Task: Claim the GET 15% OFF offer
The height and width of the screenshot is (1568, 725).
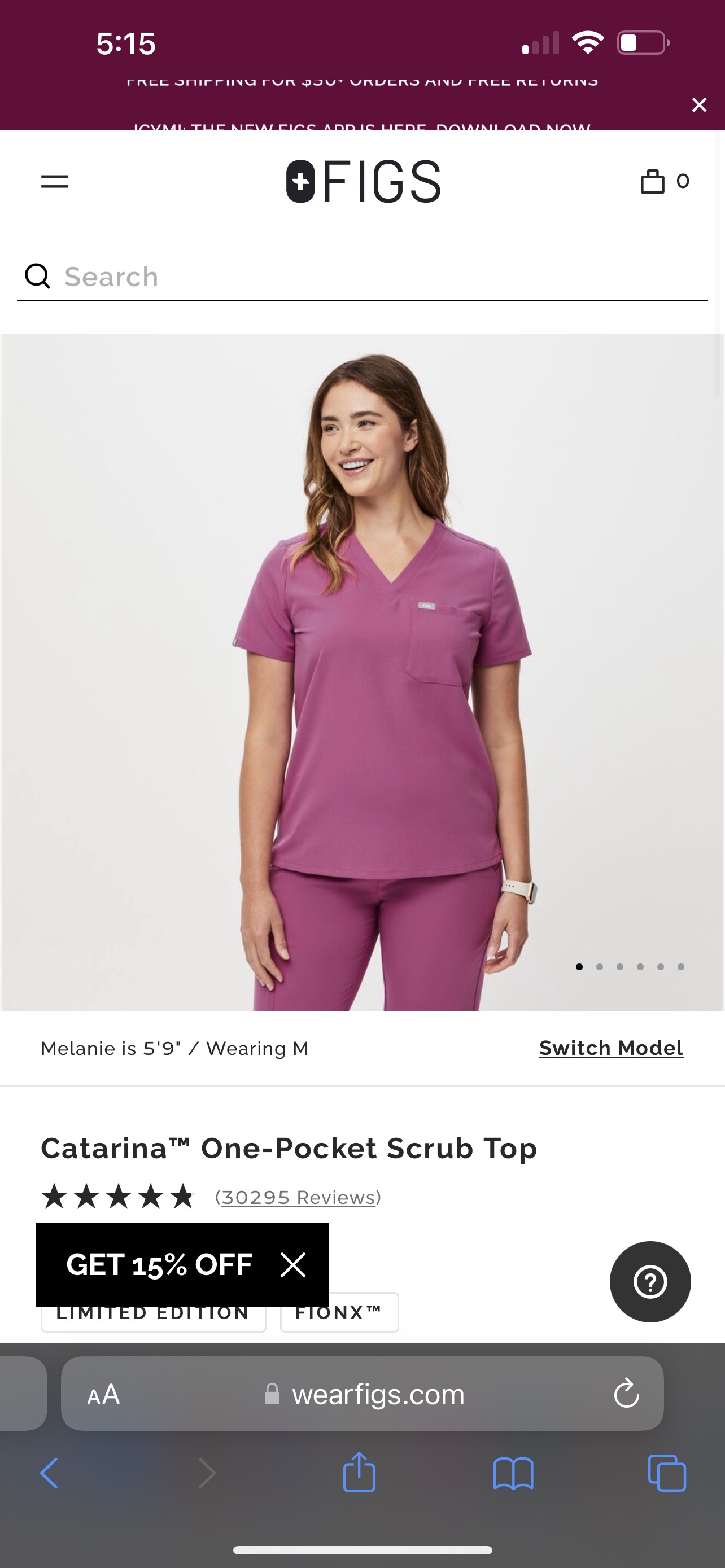Action: (x=159, y=1265)
